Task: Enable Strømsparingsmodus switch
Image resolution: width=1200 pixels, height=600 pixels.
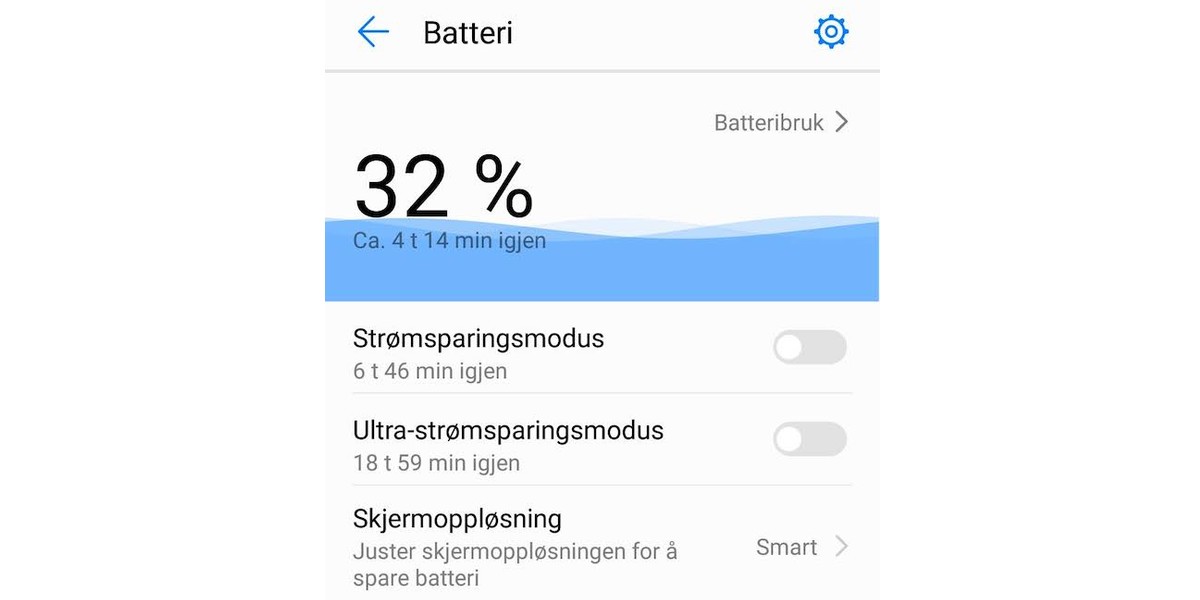Action: click(x=809, y=348)
